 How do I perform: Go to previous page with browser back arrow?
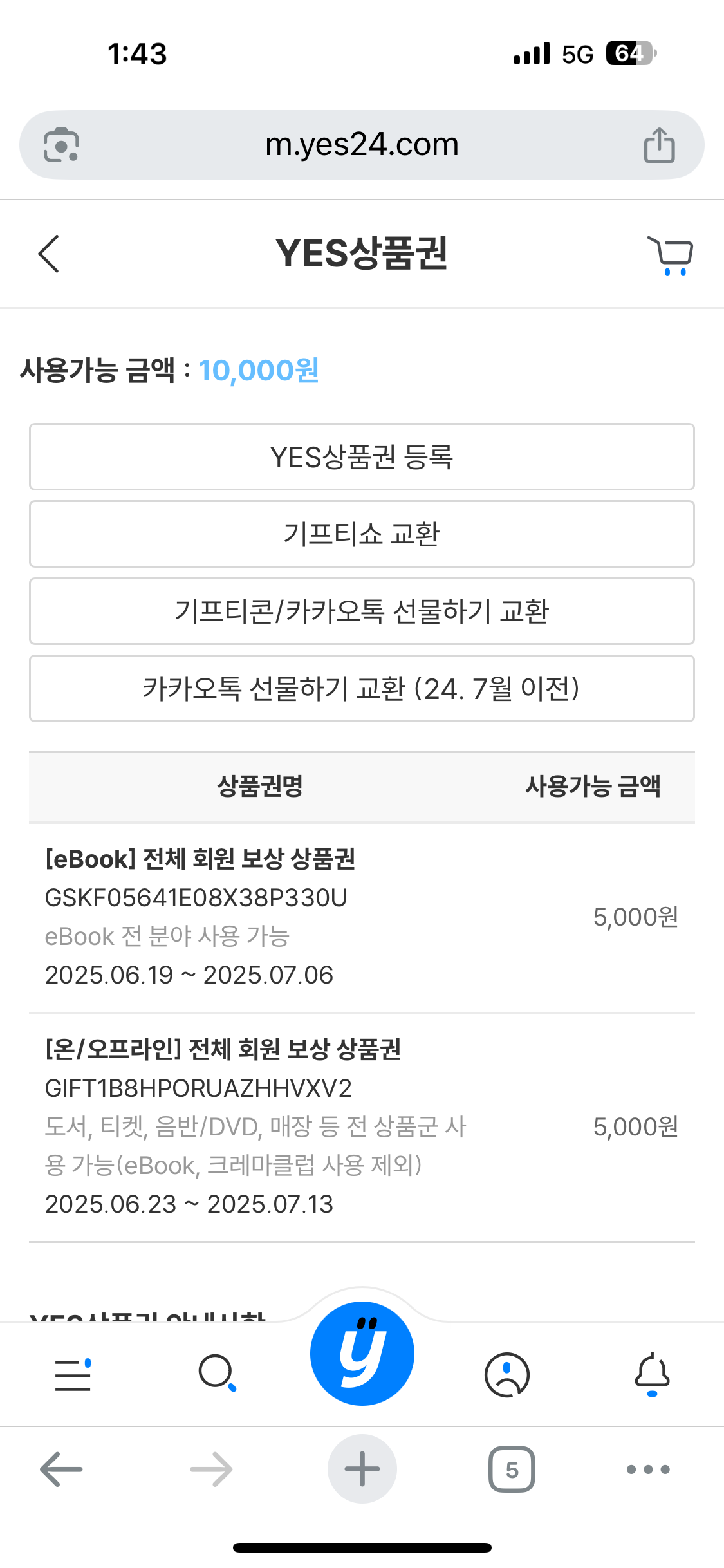61,1470
